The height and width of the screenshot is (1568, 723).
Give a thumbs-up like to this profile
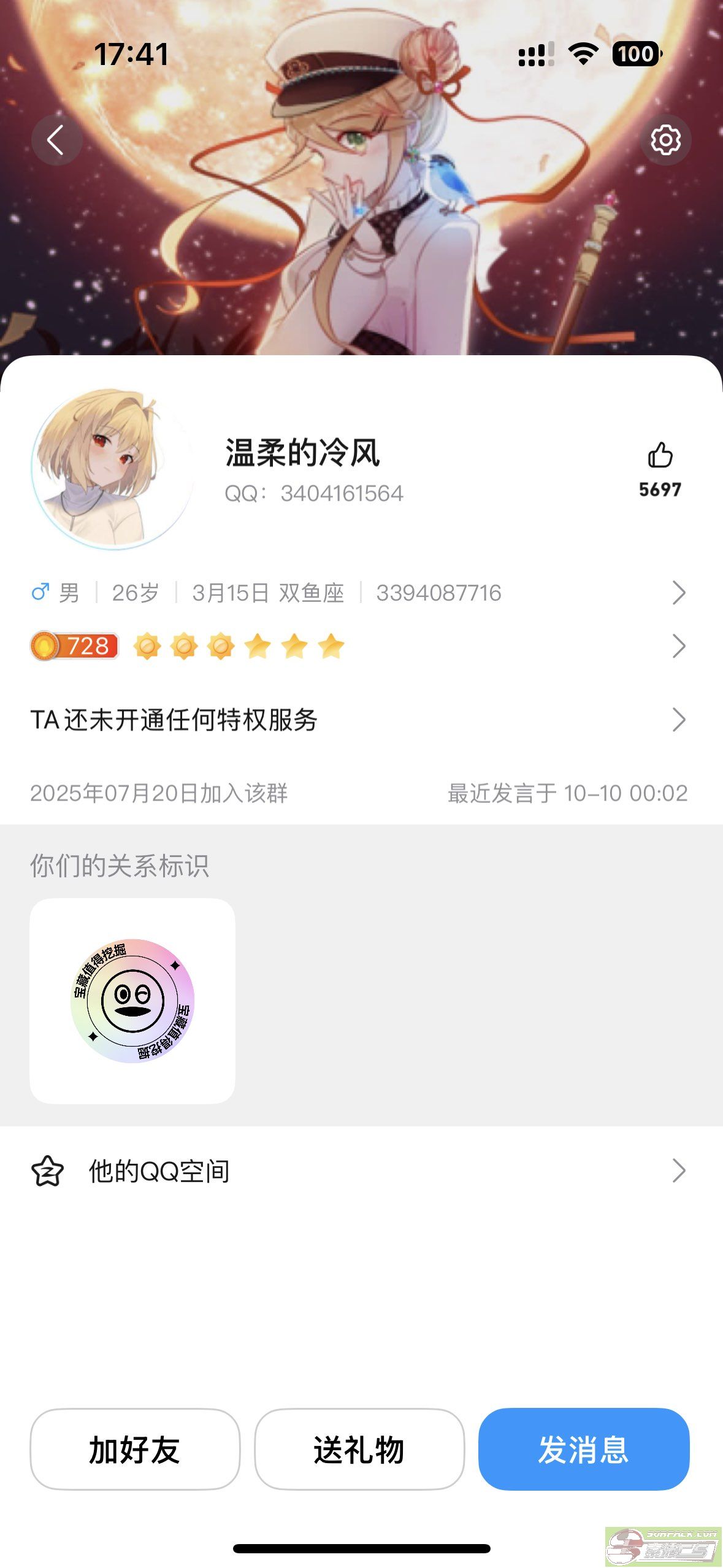pos(660,456)
